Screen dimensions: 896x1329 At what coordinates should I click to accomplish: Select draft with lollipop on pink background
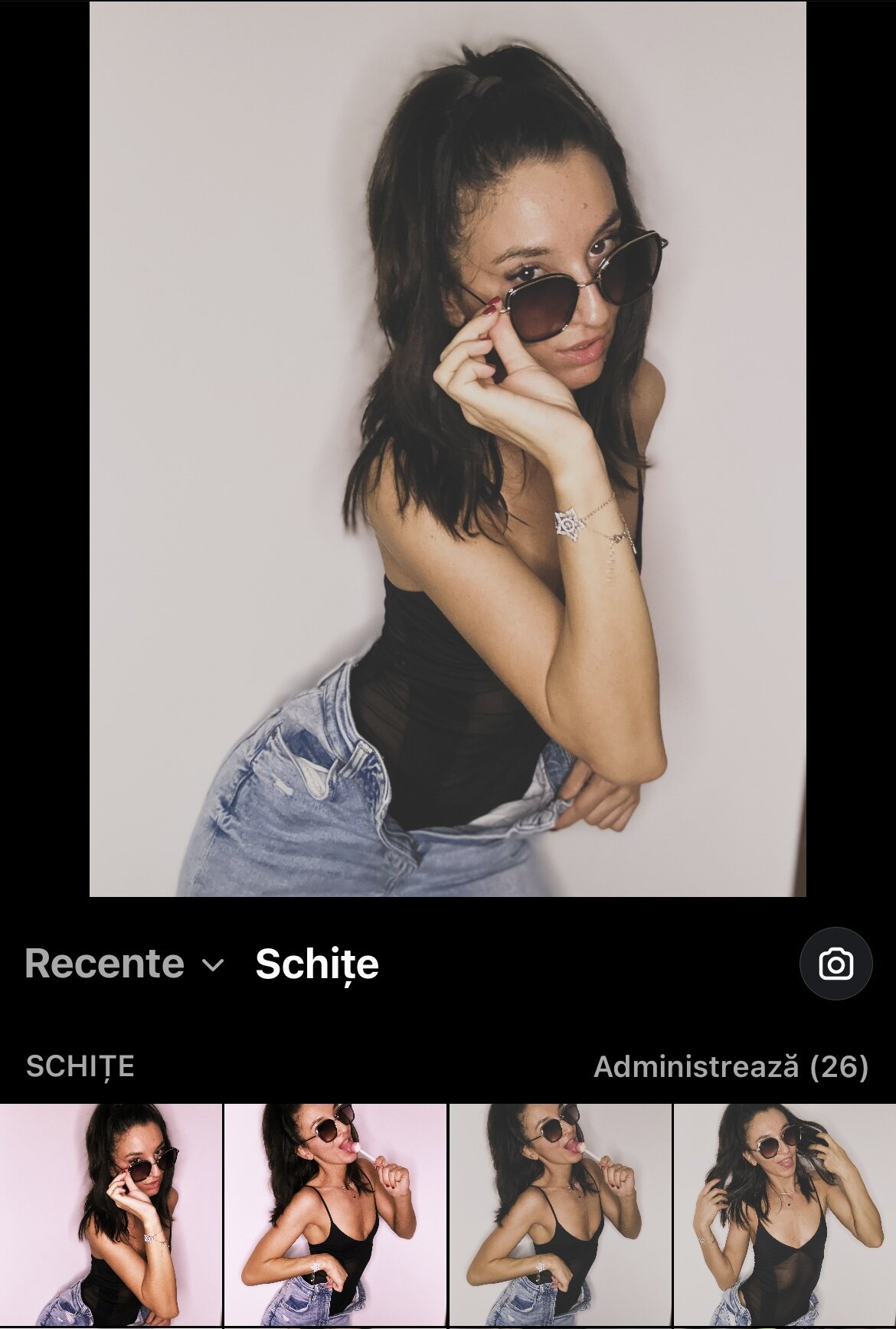335,1215
